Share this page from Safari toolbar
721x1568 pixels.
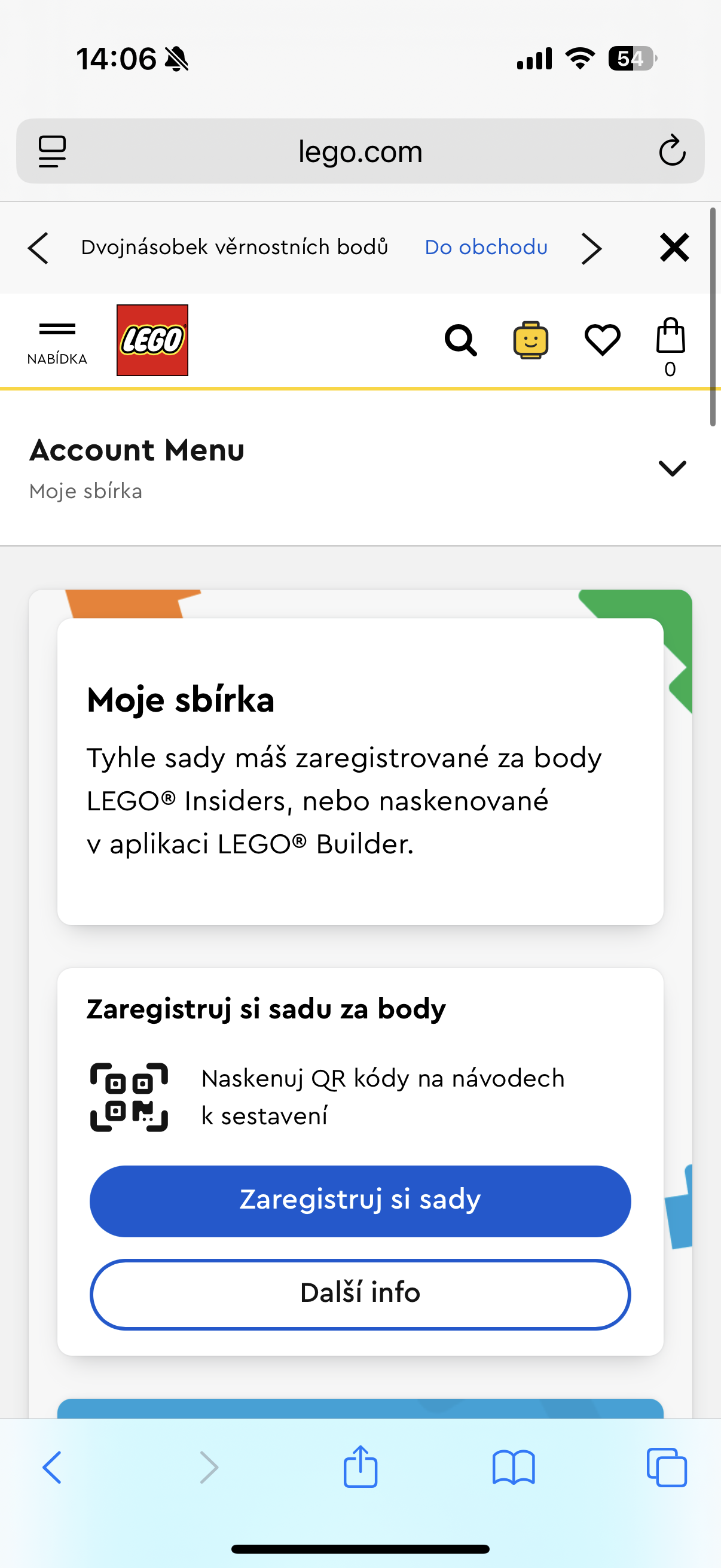point(360,1467)
